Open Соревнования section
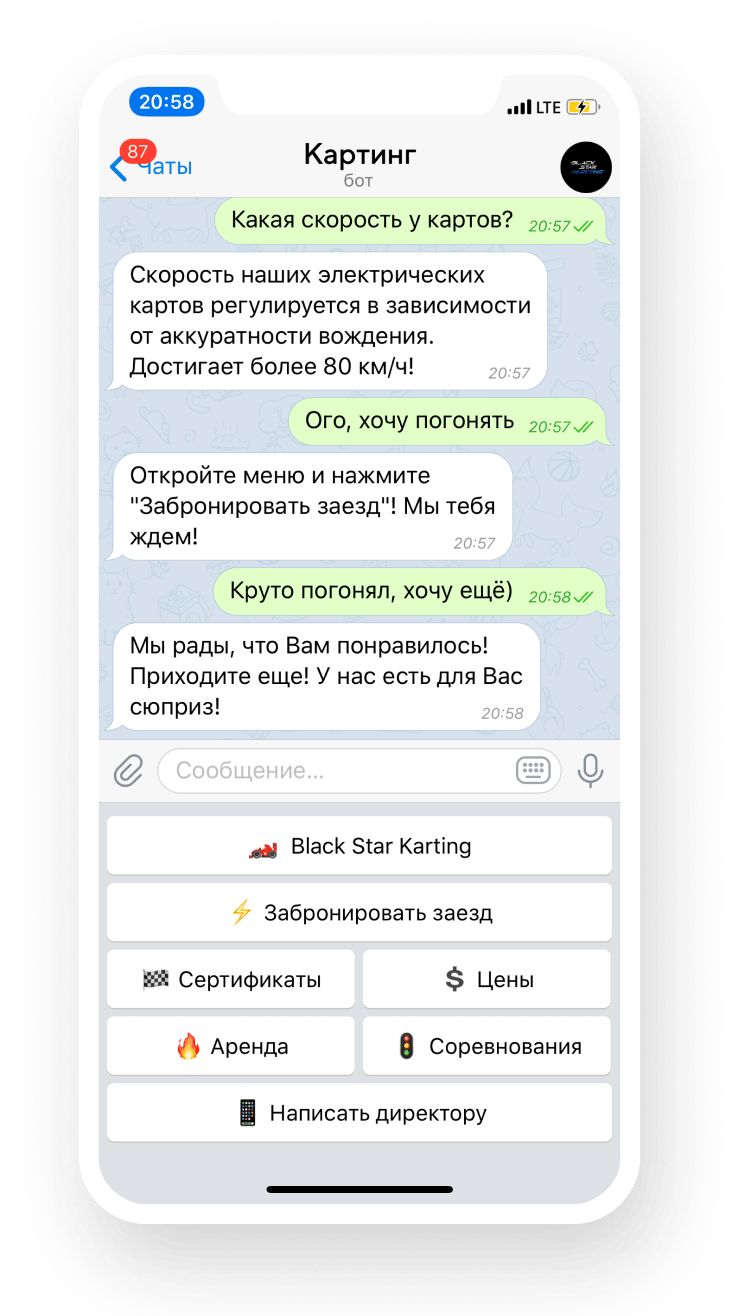This screenshot has width=738, height=1316. click(x=487, y=1047)
